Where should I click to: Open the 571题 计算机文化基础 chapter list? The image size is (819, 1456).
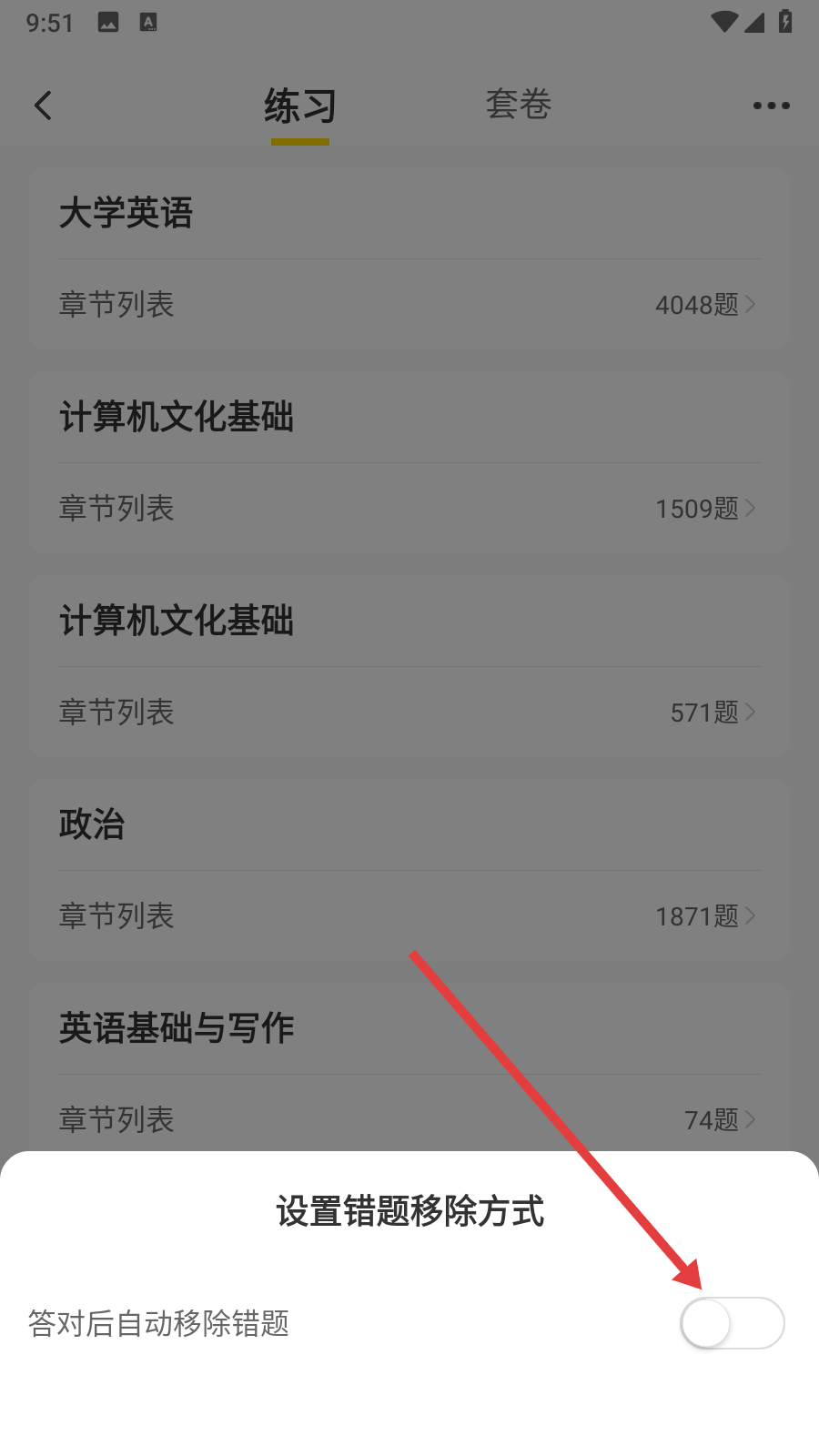(409, 712)
